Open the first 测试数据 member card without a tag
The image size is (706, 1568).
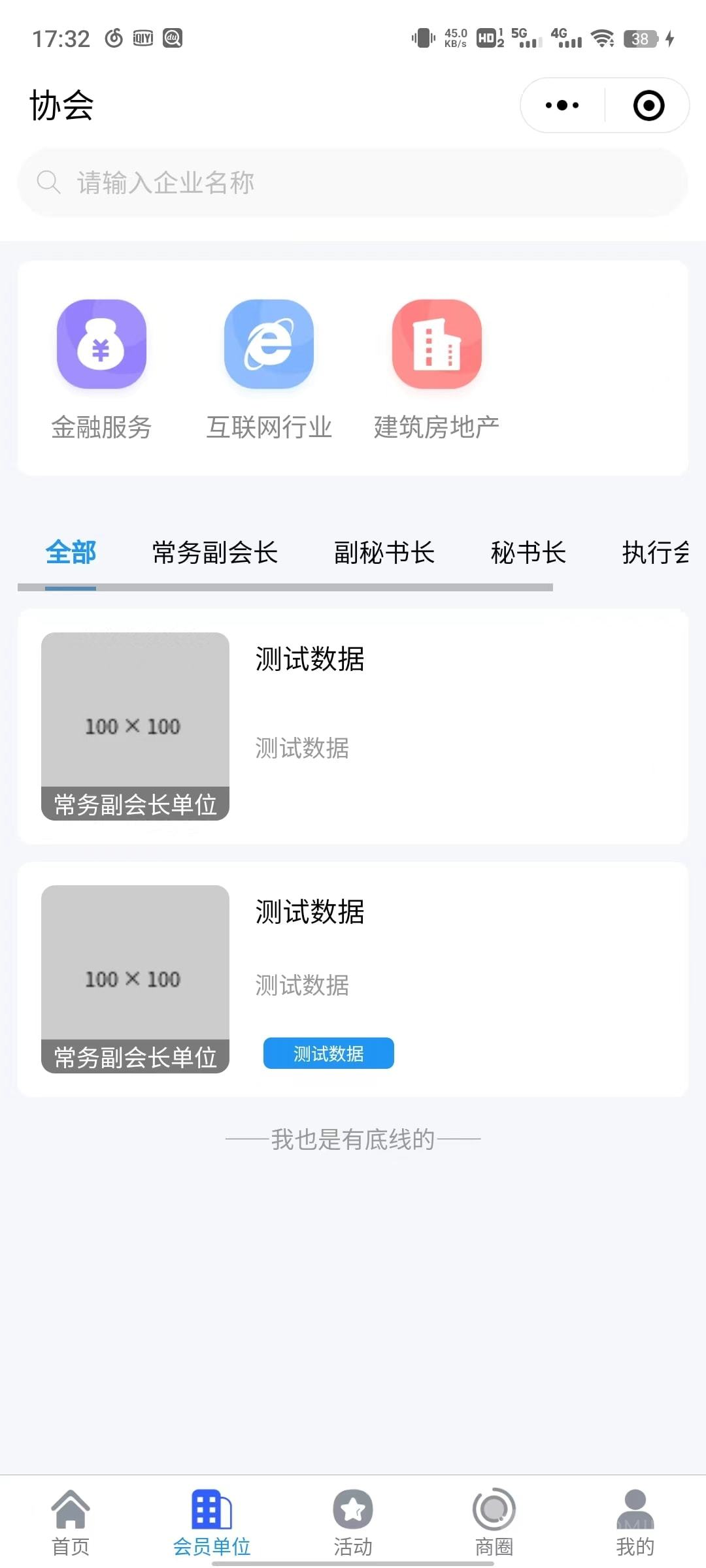353,726
